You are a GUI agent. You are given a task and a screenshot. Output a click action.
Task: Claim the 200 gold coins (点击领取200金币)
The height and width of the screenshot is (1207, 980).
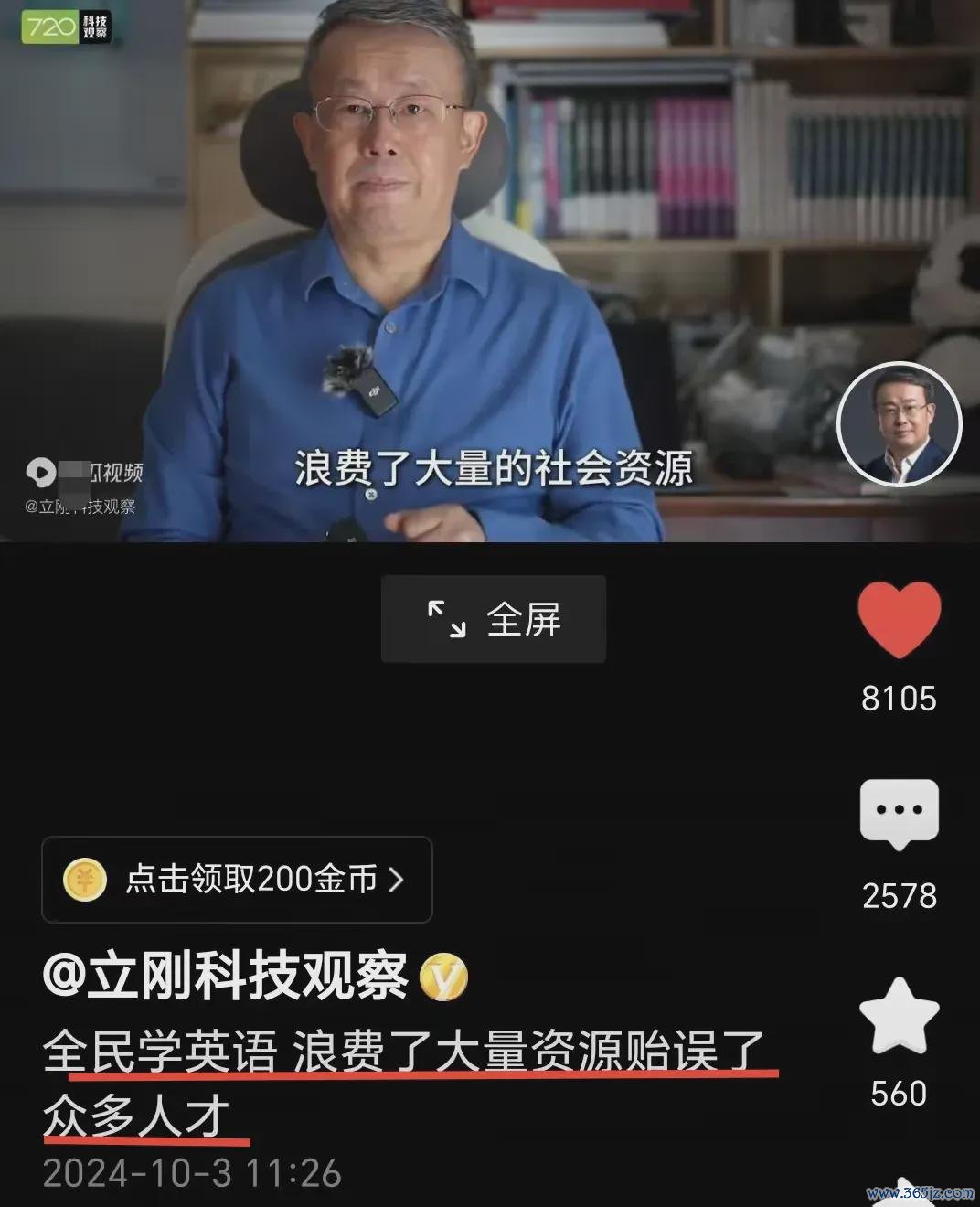pos(237,879)
